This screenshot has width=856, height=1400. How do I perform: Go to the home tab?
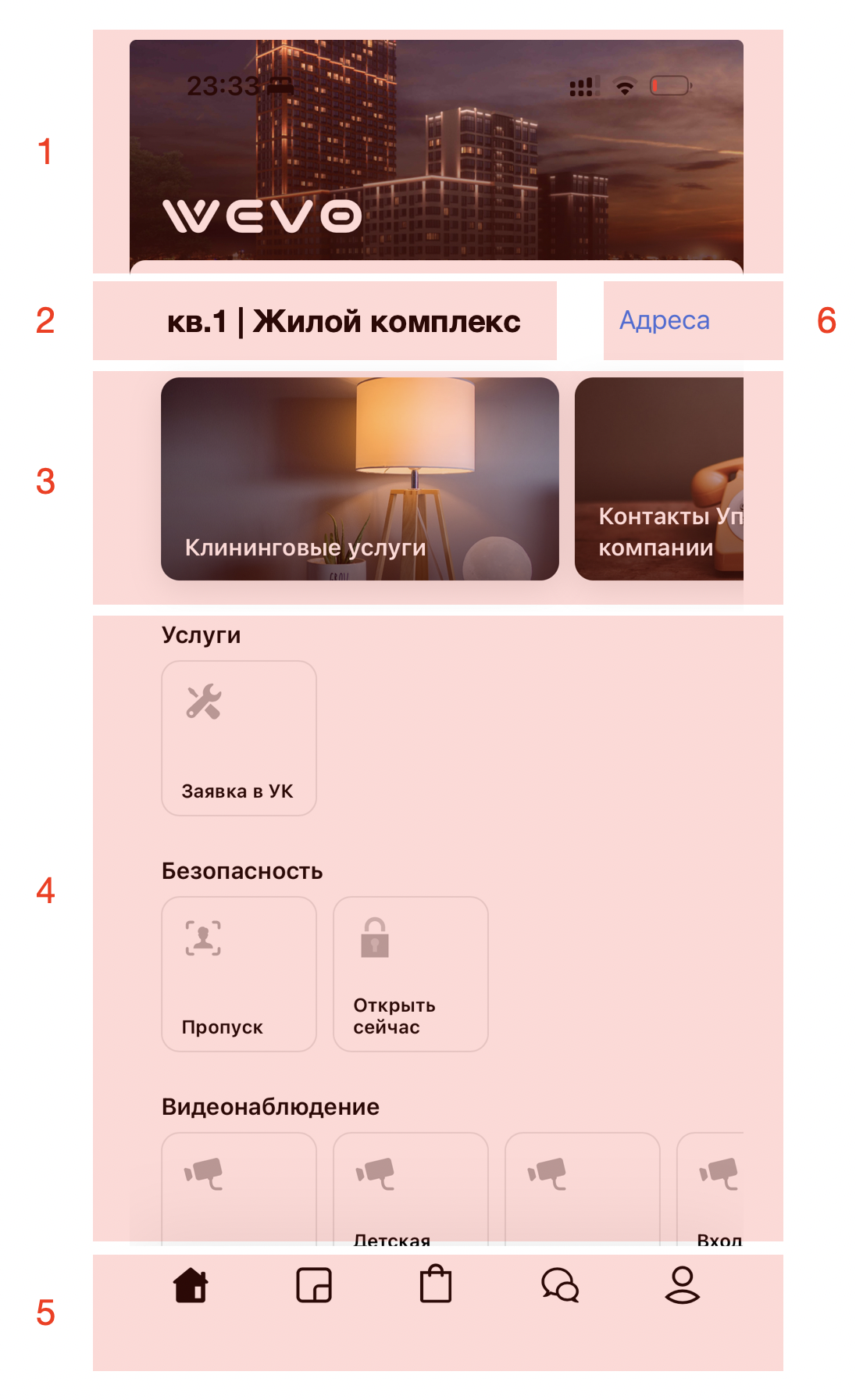click(x=191, y=1285)
